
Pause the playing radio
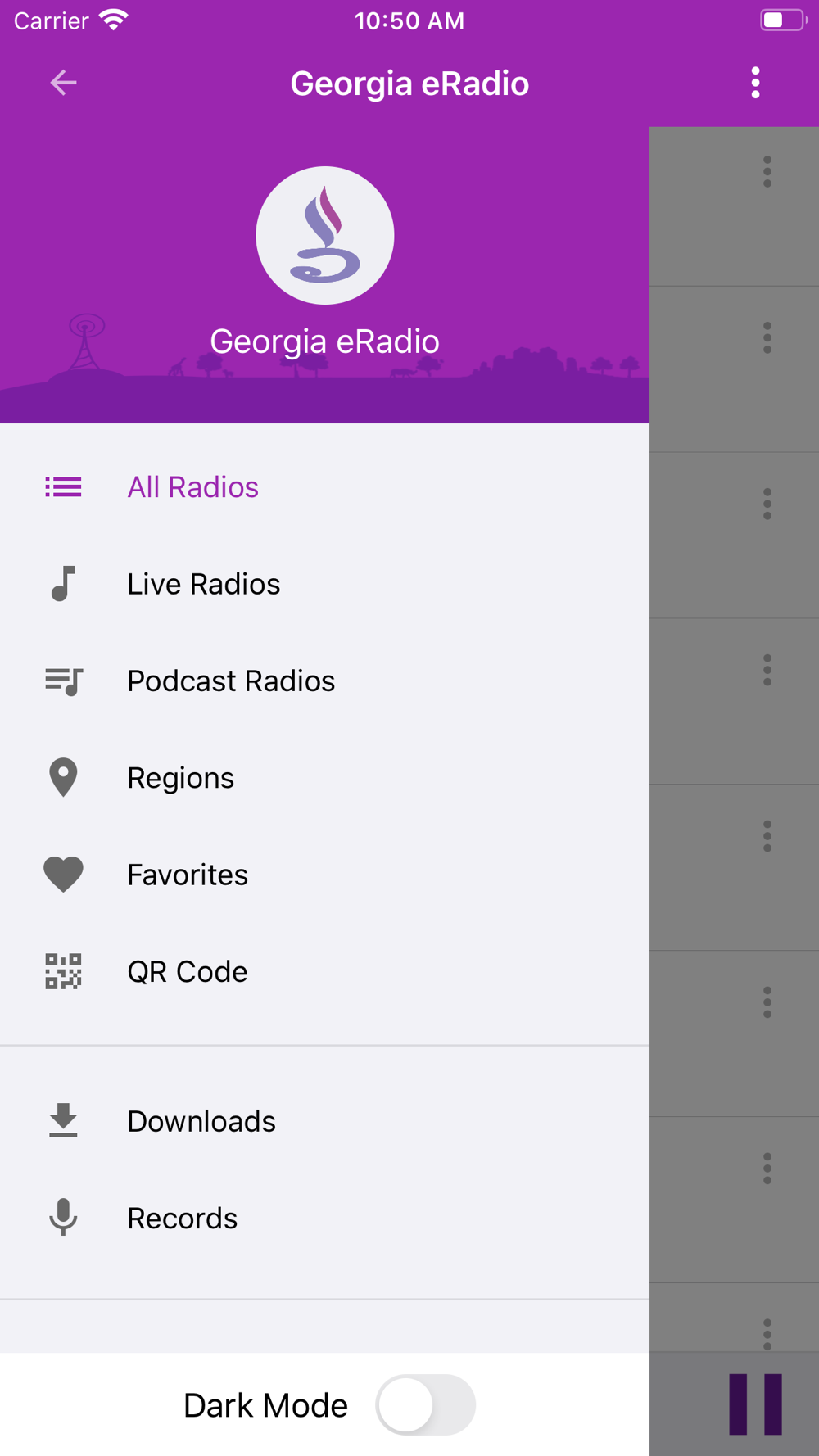(755, 1404)
